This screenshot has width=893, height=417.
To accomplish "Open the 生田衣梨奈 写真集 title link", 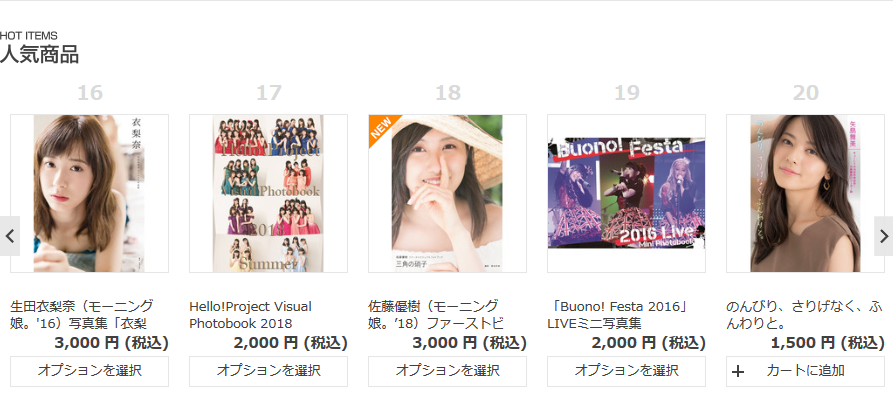I will pyautogui.click(x=82, y=314).
